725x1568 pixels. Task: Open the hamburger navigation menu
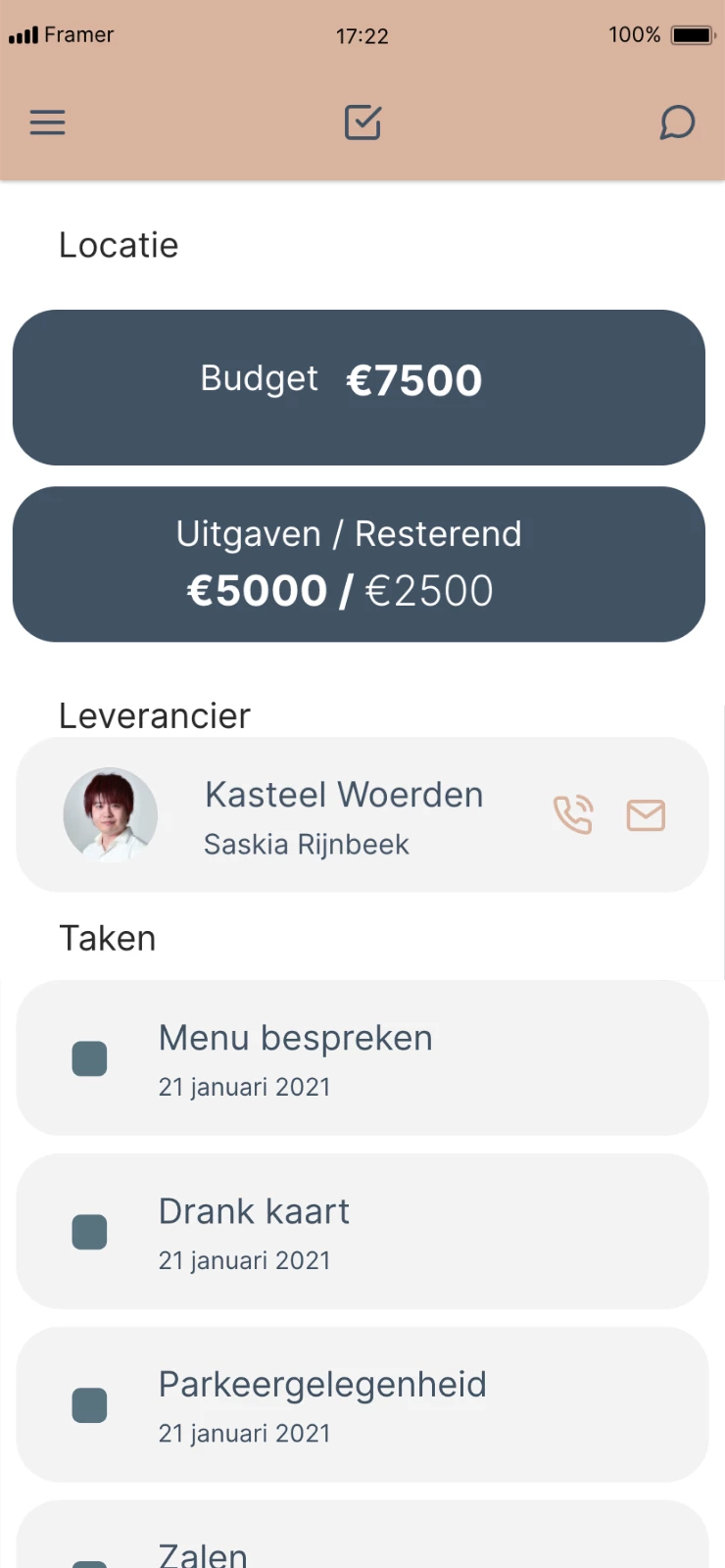(47, 122)
